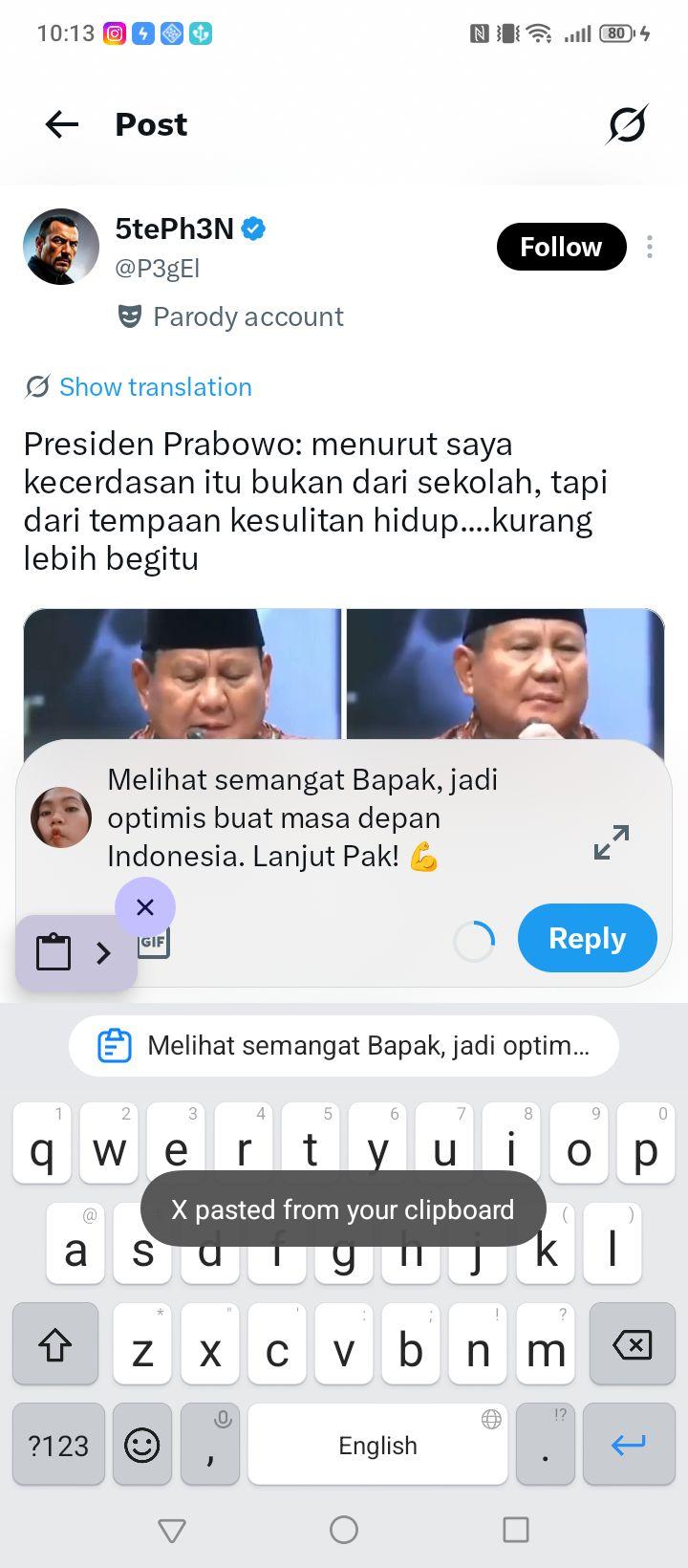This screenshot has height=1568, width=688.
Task: Paste the clipboard suggestion 'Melihat semangat Bapak'
Action: click(x=344, y=1046)
